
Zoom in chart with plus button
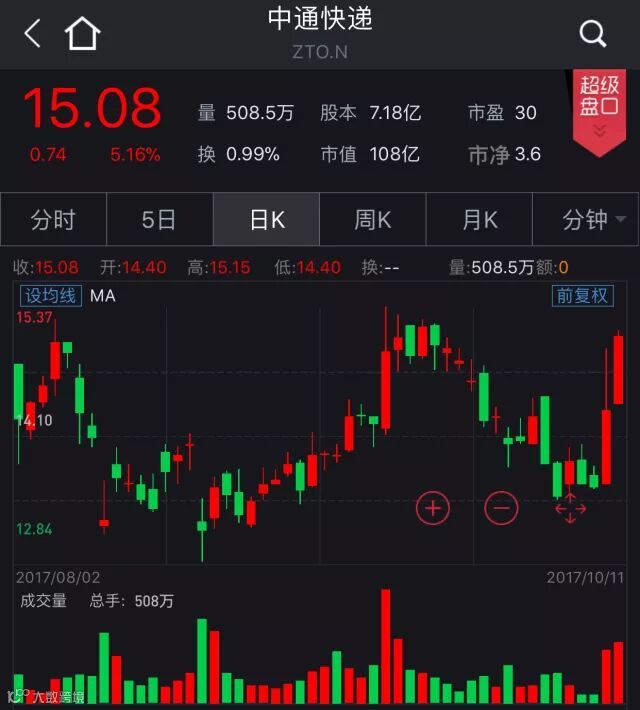tap(433, 508)
